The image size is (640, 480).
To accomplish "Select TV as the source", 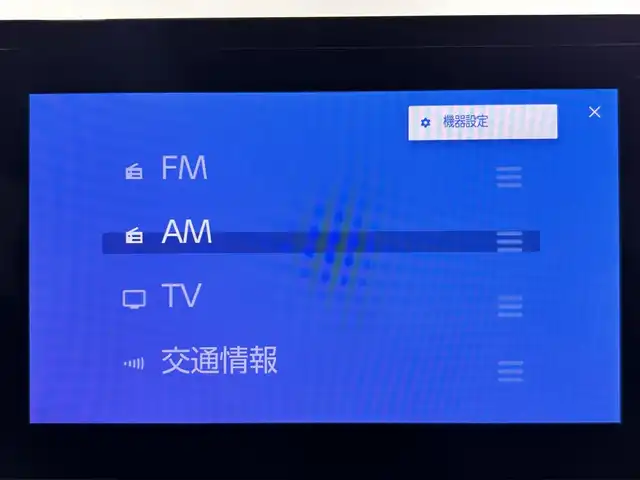I will coord(181,297).
